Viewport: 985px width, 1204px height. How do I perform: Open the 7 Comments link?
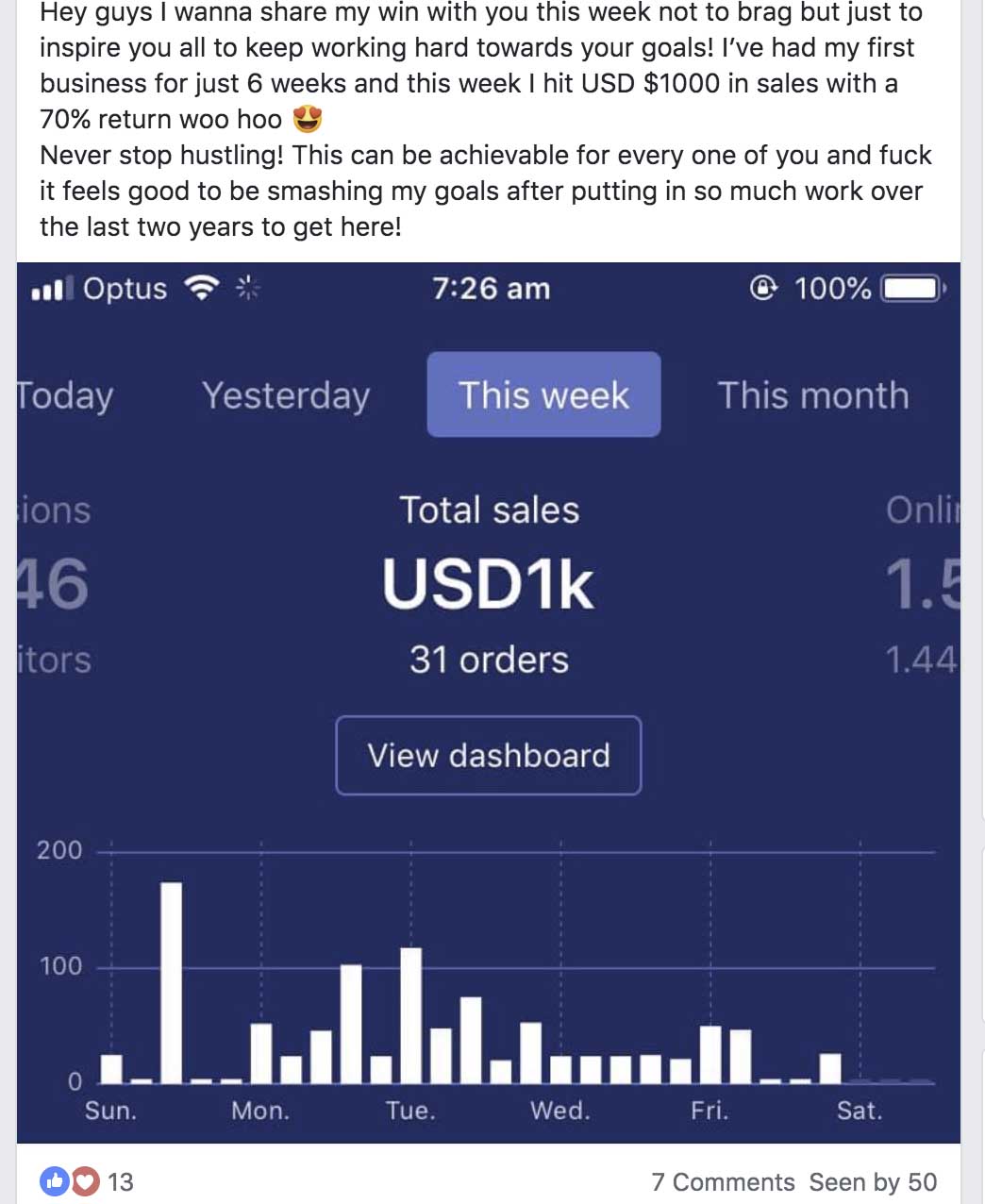(723, 1182)
